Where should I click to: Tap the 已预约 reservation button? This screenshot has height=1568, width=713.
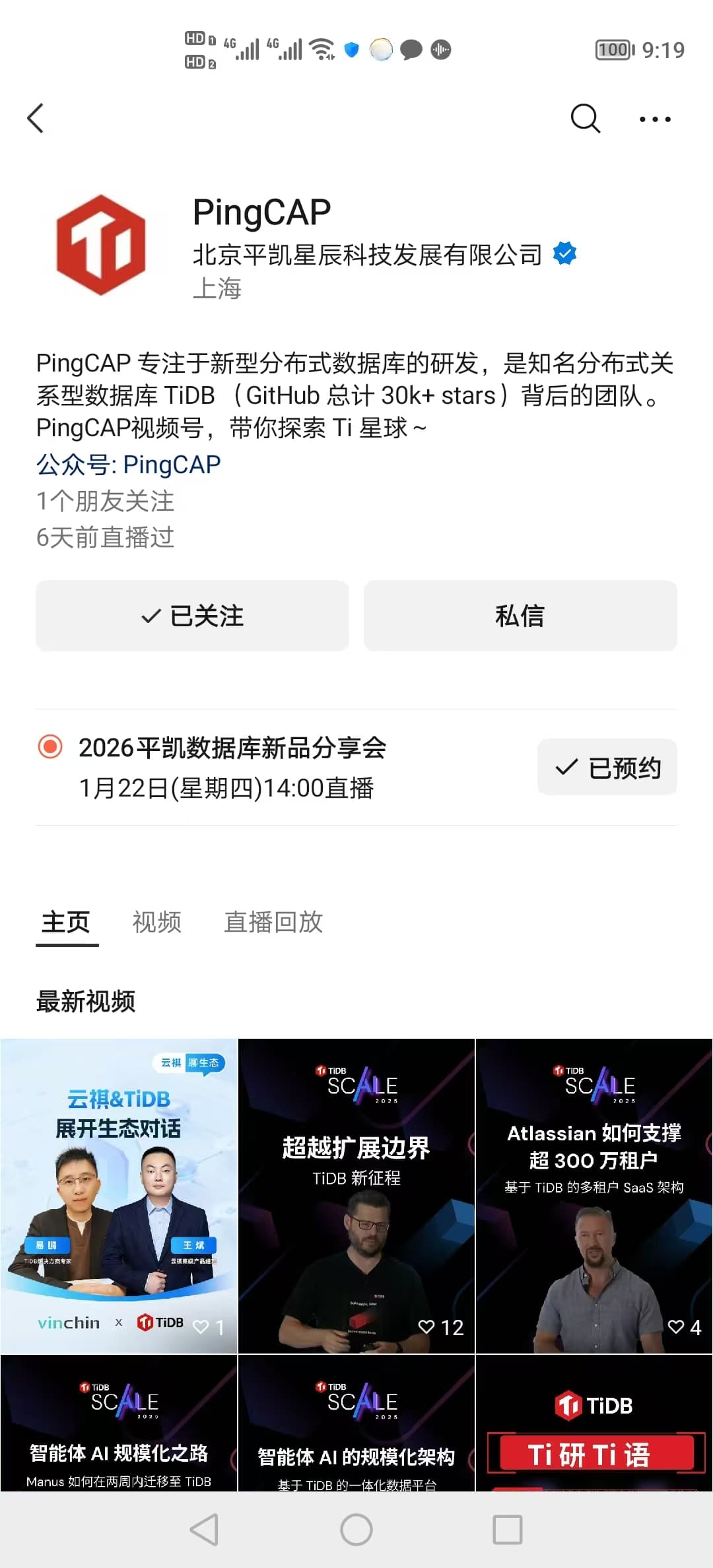click(x=607, y=768)
